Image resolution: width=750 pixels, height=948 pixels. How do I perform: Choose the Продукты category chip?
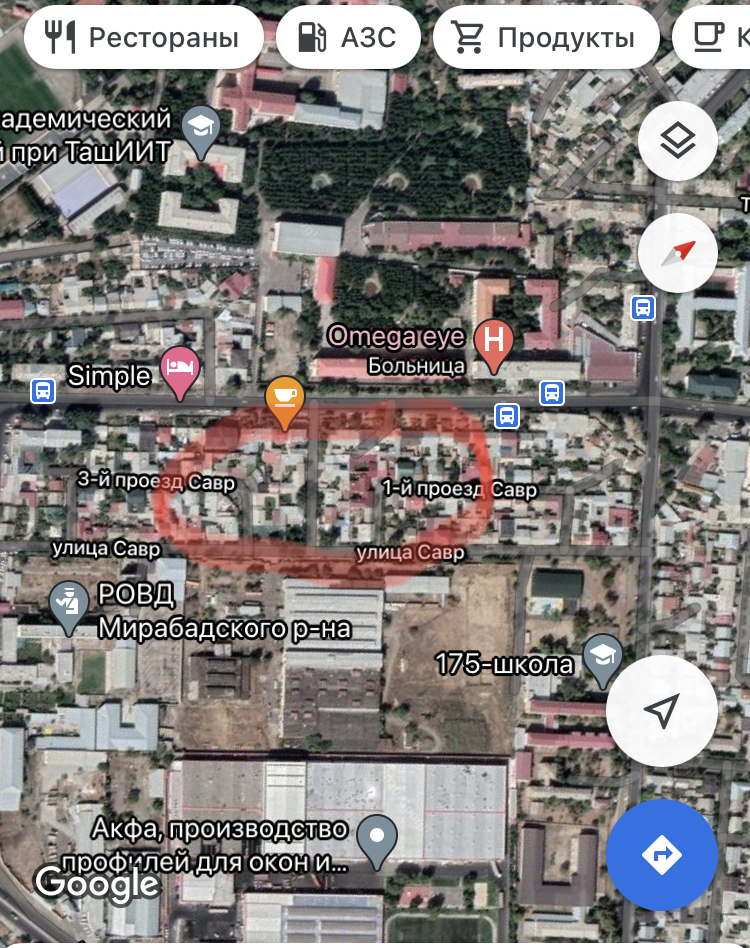(x=546, y=38)
